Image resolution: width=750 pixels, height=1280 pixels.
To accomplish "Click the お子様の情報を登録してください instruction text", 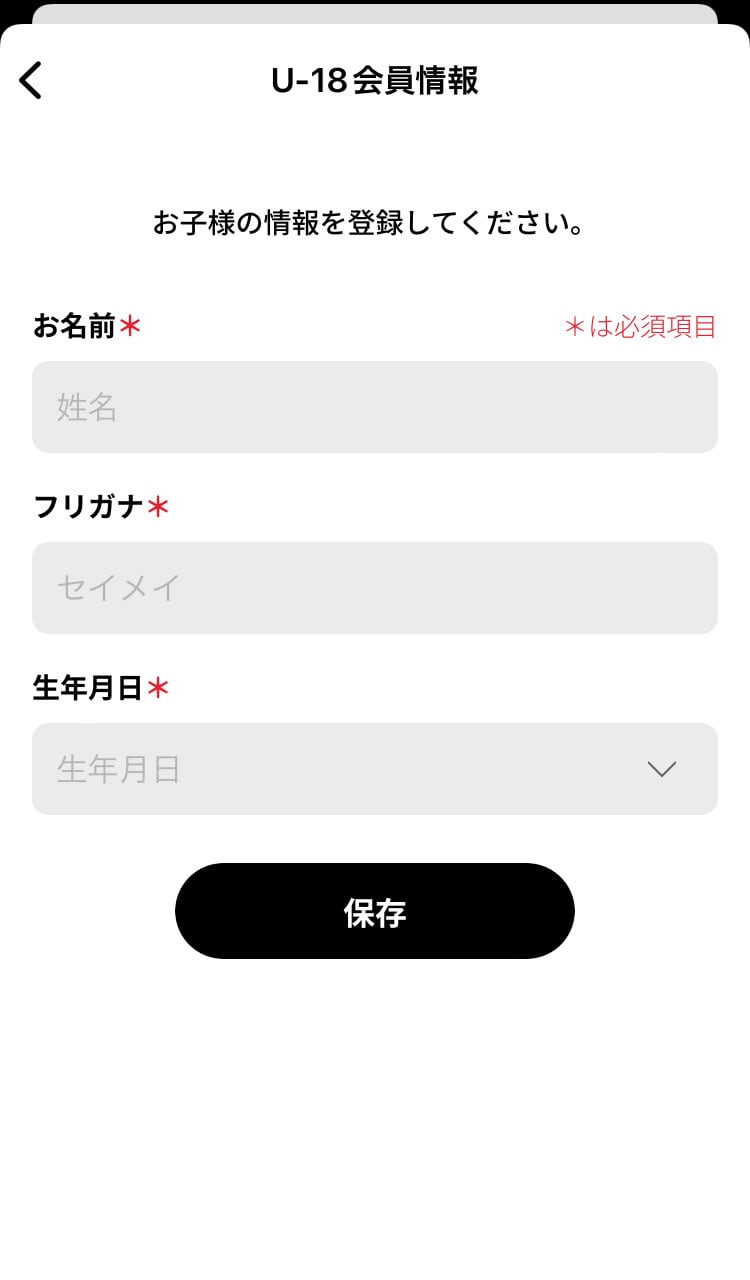I will [x=375, y=223].
